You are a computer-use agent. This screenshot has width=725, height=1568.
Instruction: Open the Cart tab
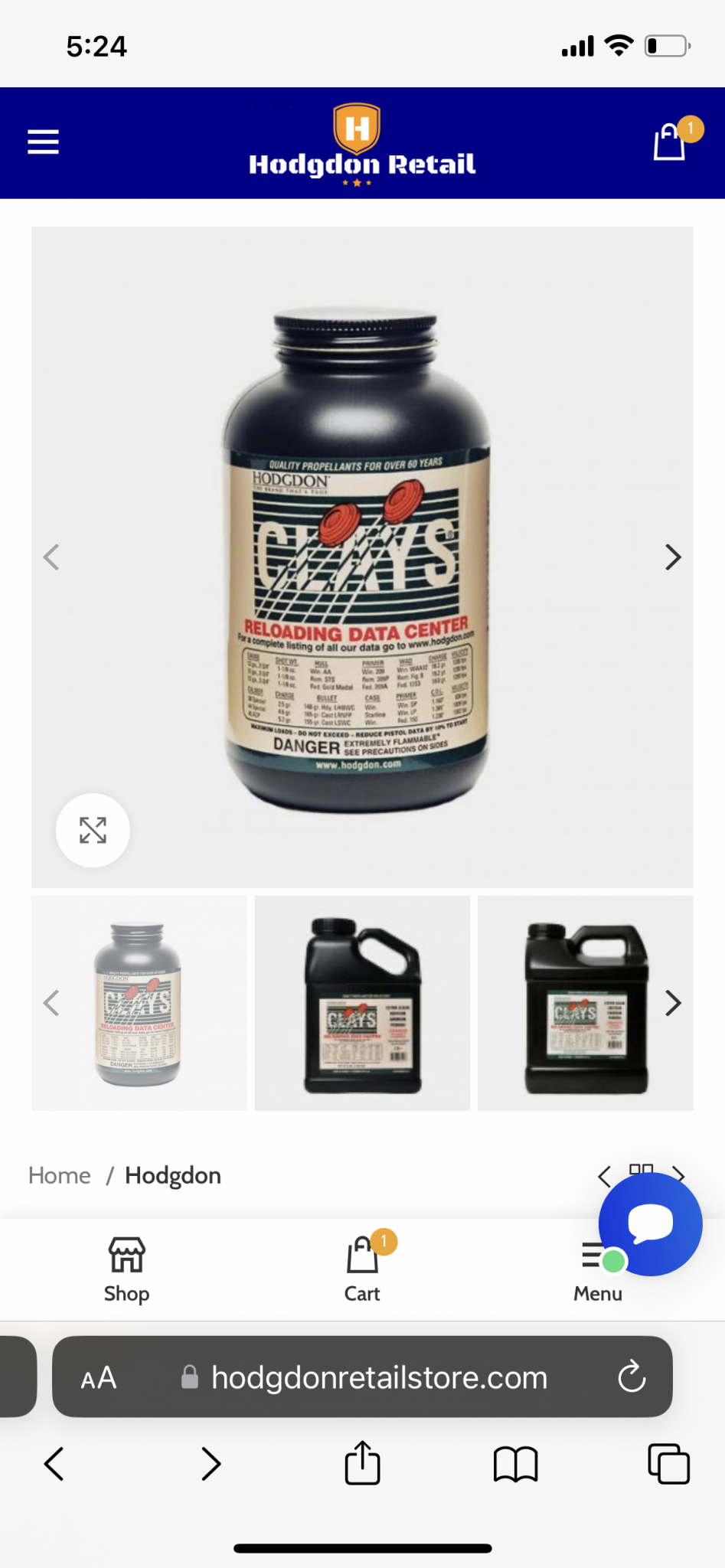362,1269
